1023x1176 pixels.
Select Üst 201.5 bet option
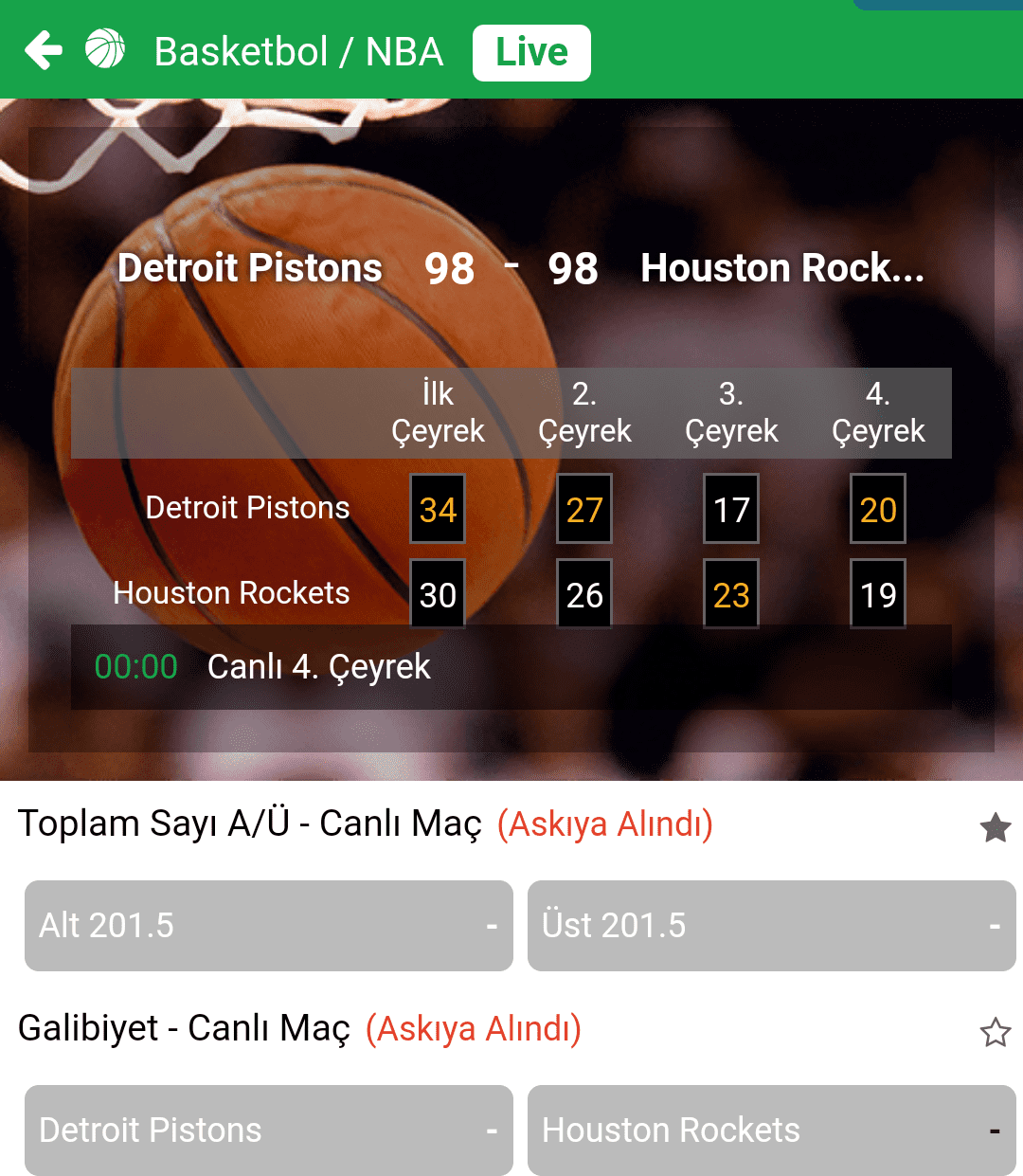[771, 925]
